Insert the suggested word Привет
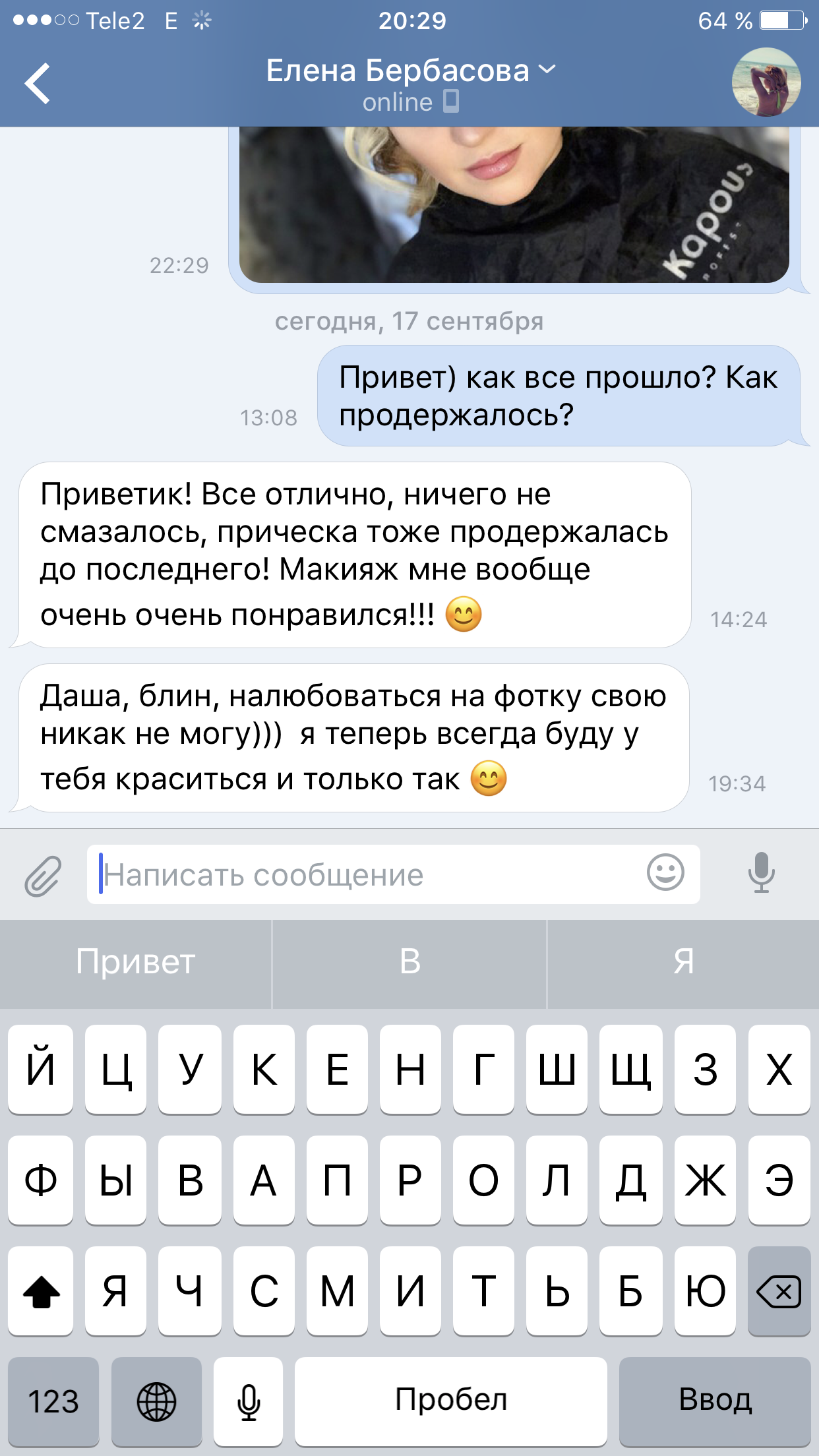819x1456 pixels. 135,962
